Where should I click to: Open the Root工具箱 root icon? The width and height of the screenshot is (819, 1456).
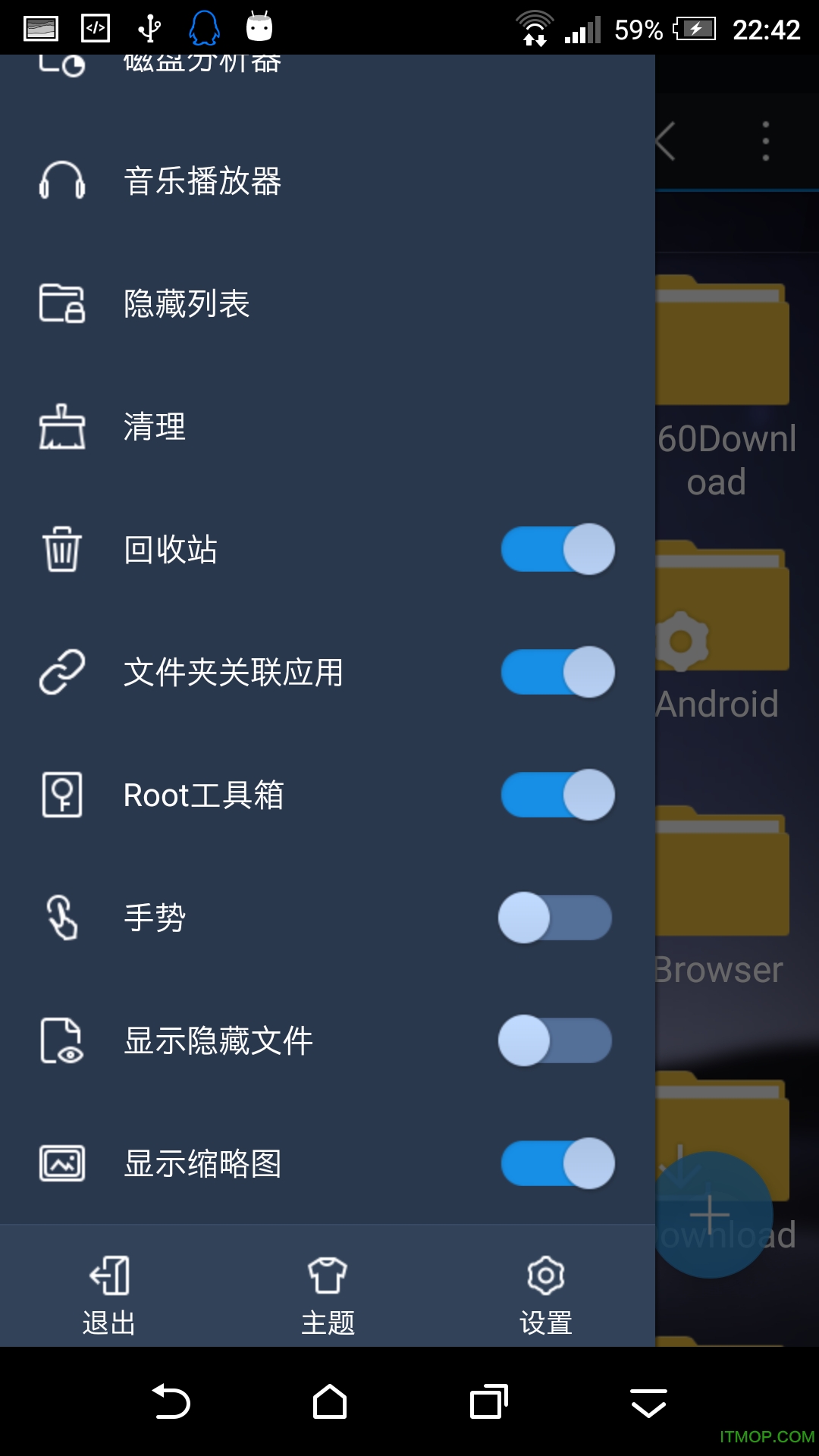pyautogui.click(x=61, y=795)
